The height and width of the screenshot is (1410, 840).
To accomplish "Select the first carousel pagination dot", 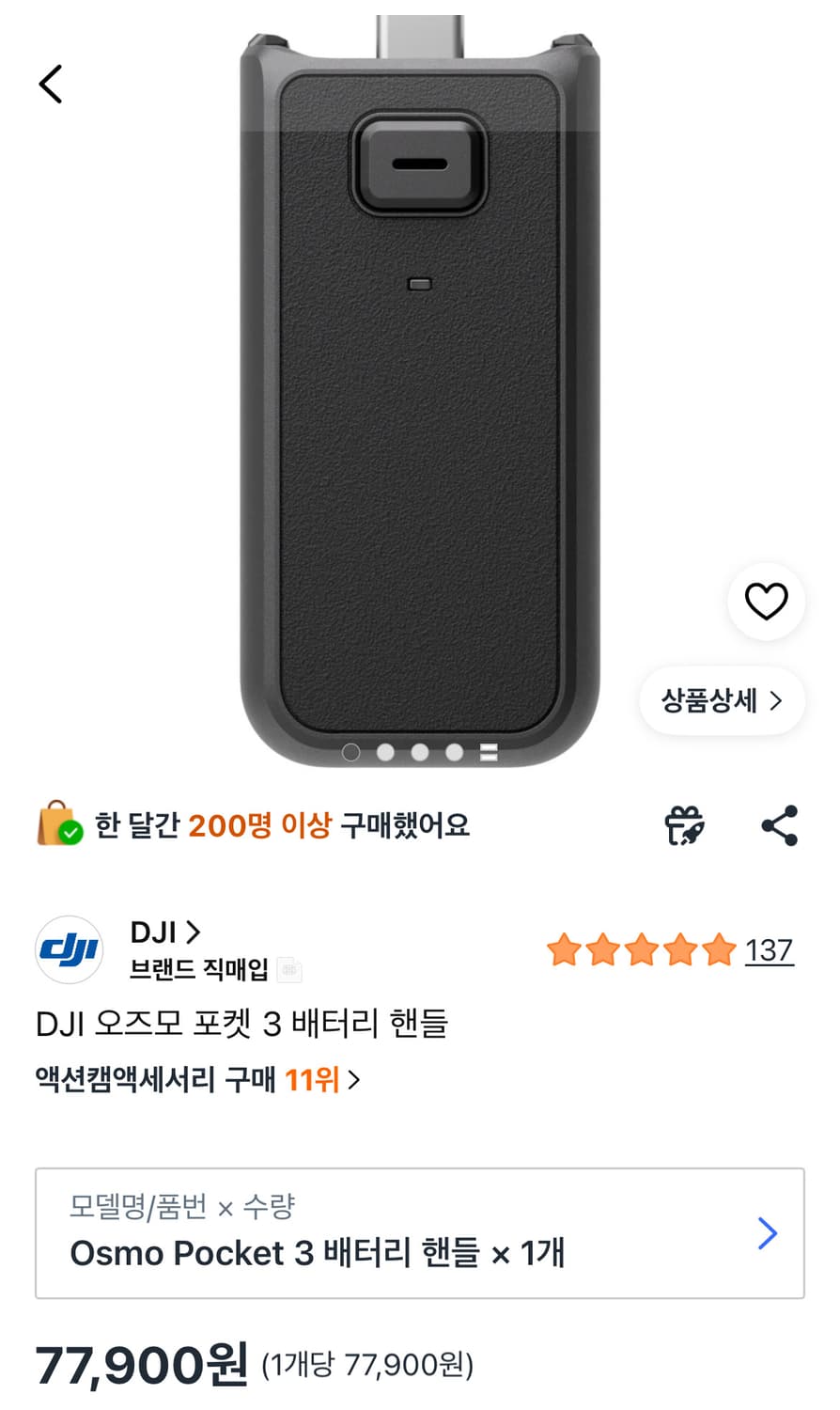I will click(x=351, y=752).
